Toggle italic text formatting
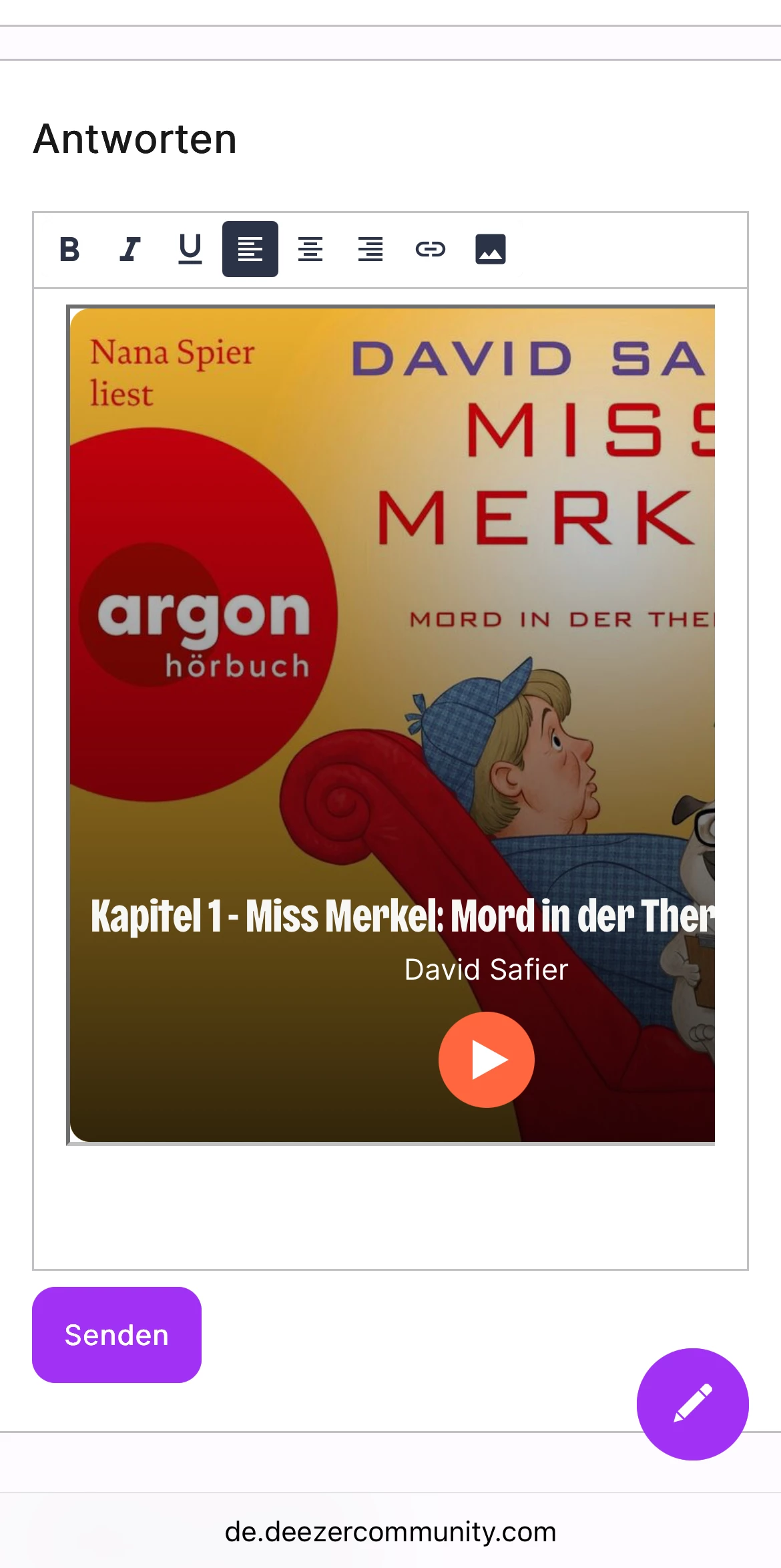This screenshot has height=1568, width=781. pyautogui.click(x=129, y=249)
